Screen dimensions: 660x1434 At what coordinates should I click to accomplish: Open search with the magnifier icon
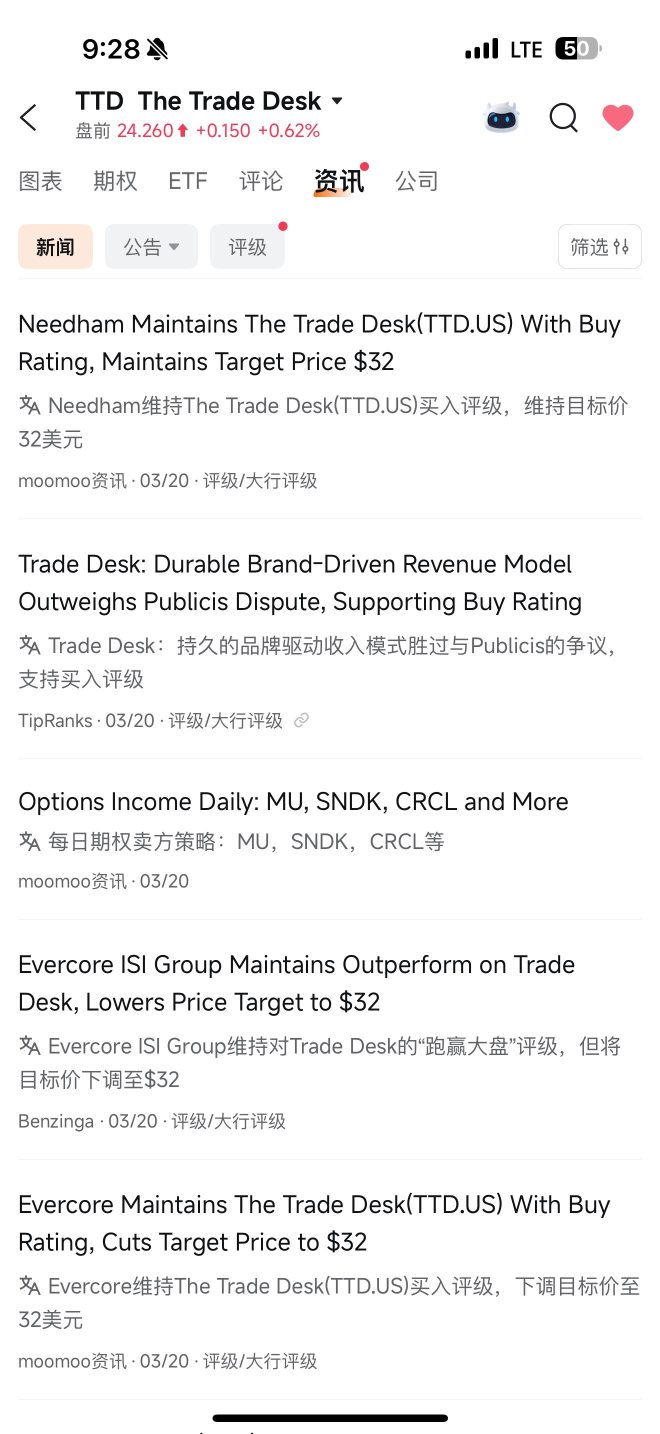pos(564,118)
